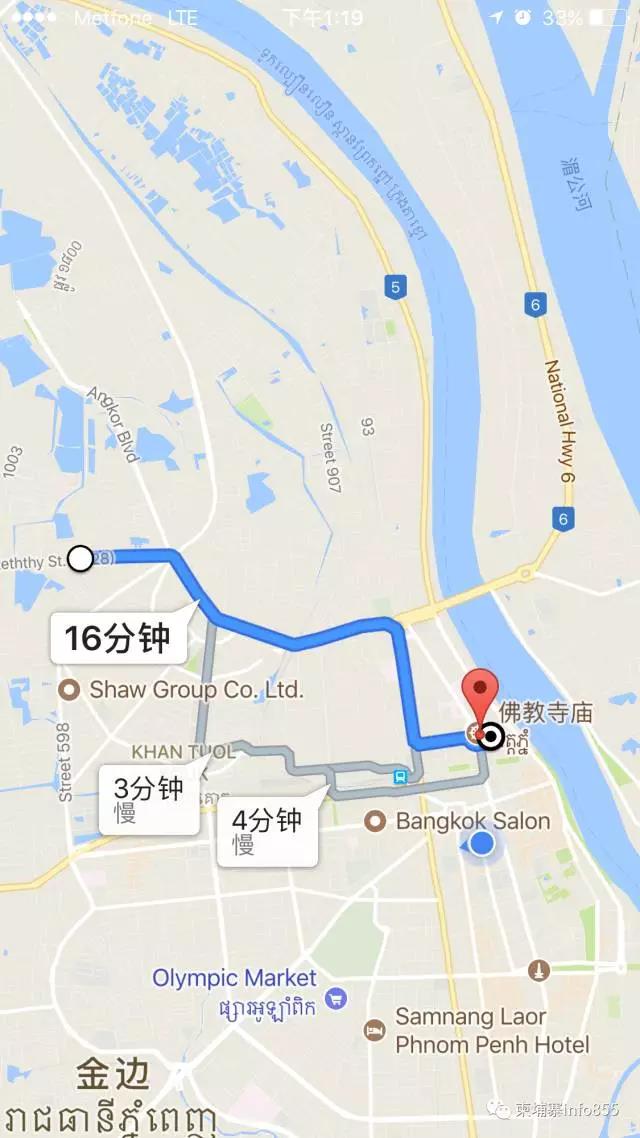Select the 16分钟 route callout
640x1138 pixels.
pyautogui.click(x=120, y=637)
